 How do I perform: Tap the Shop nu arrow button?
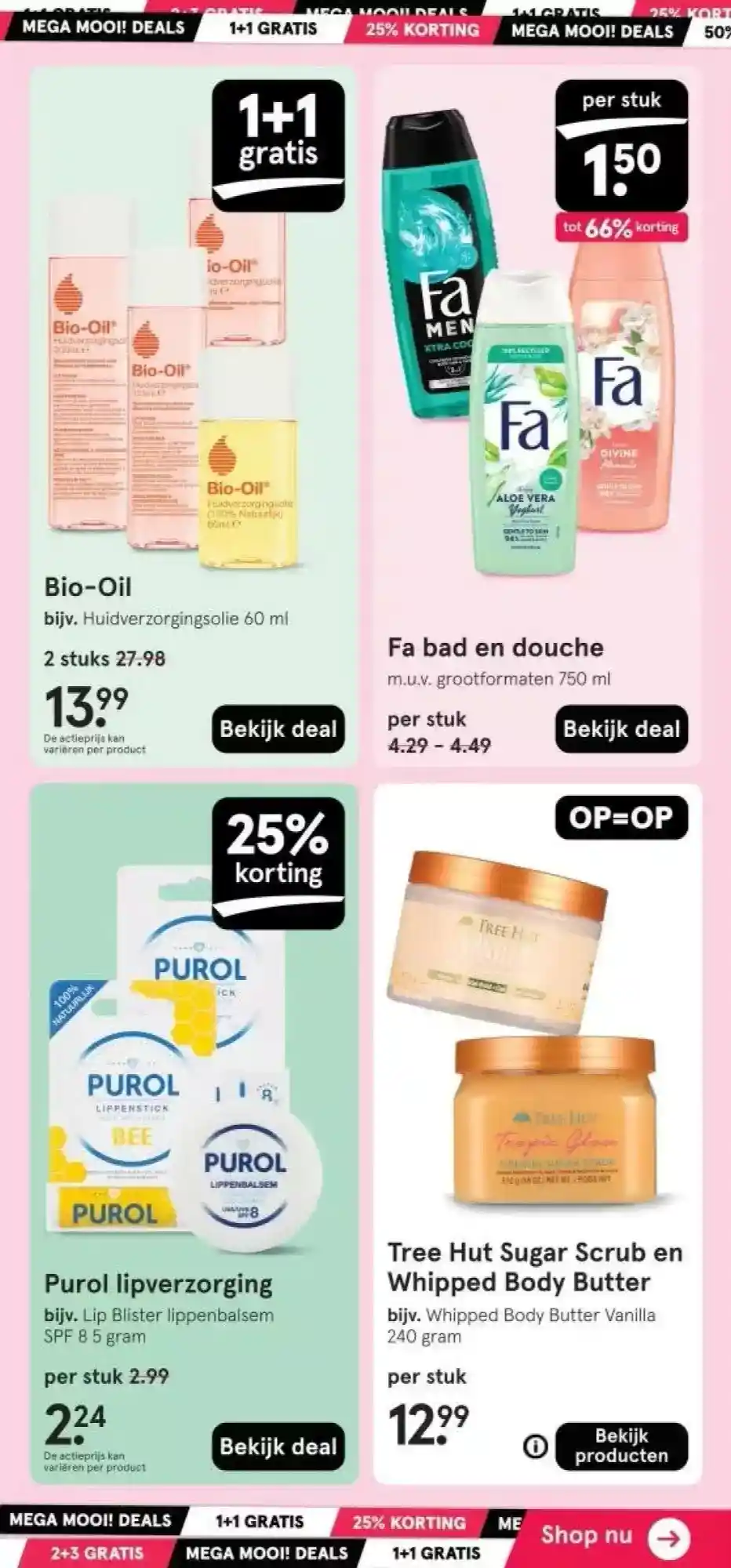click(667, 1538)
